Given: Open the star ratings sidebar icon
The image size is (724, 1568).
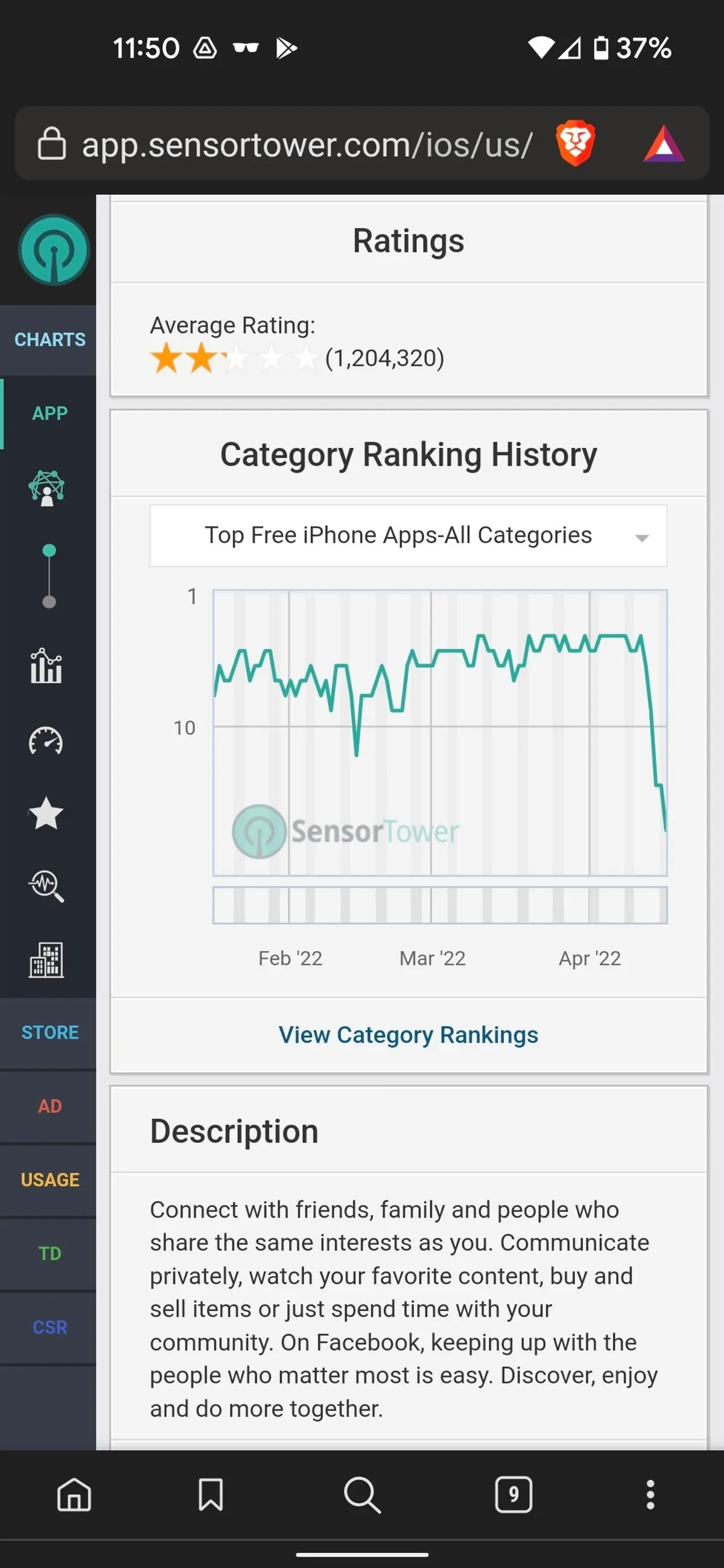Looking at the screenshot, I should tap(46, 814).
